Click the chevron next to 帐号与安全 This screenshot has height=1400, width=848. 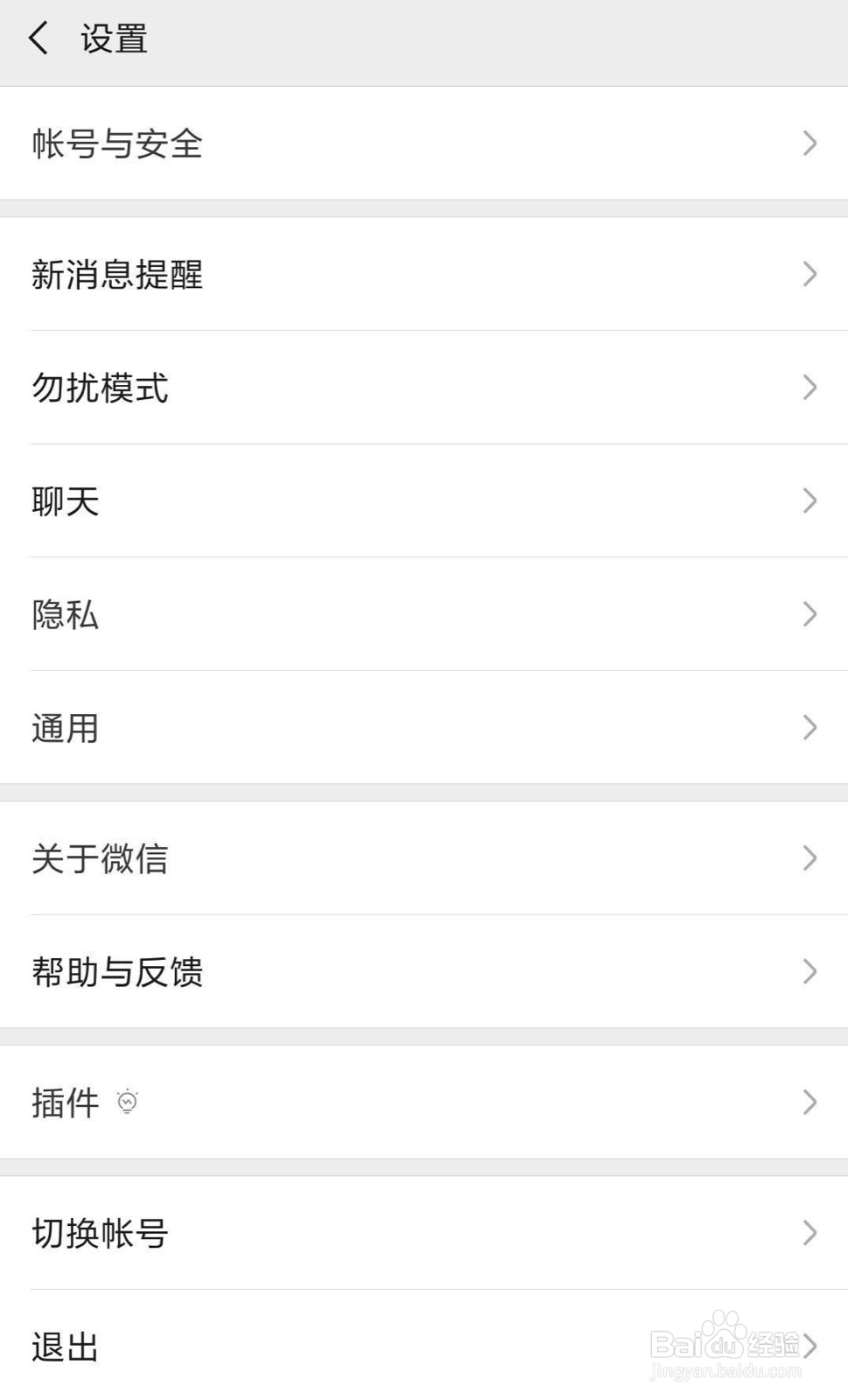pos(808,143)
